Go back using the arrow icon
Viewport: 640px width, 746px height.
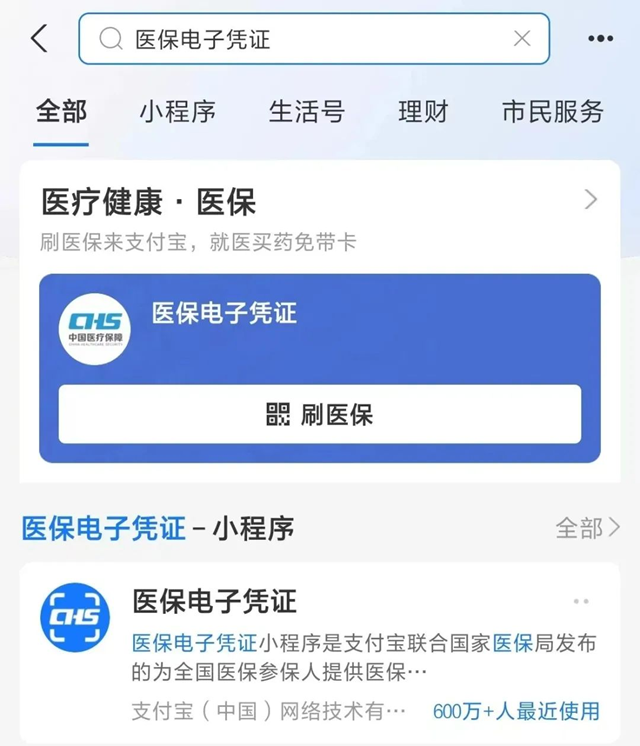pyautogui.click(x=38, y=39)
